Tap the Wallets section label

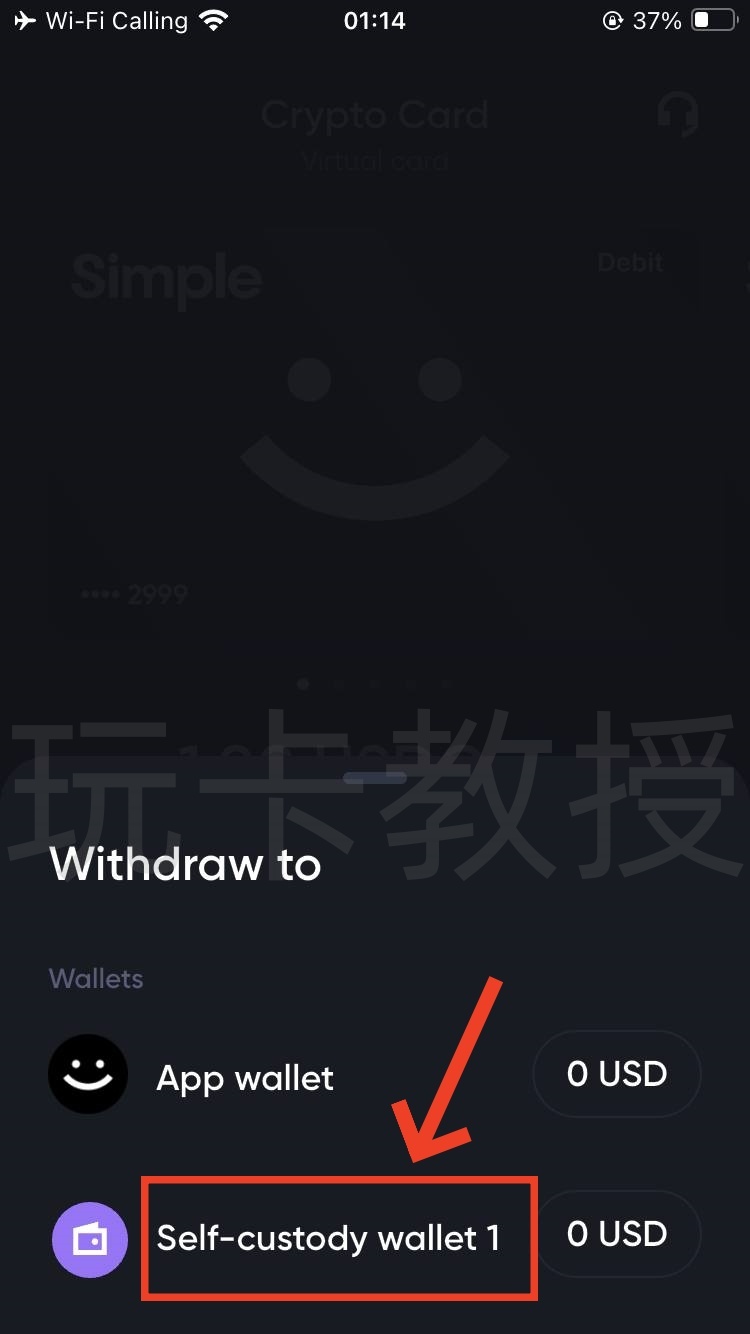pos(95,978)
